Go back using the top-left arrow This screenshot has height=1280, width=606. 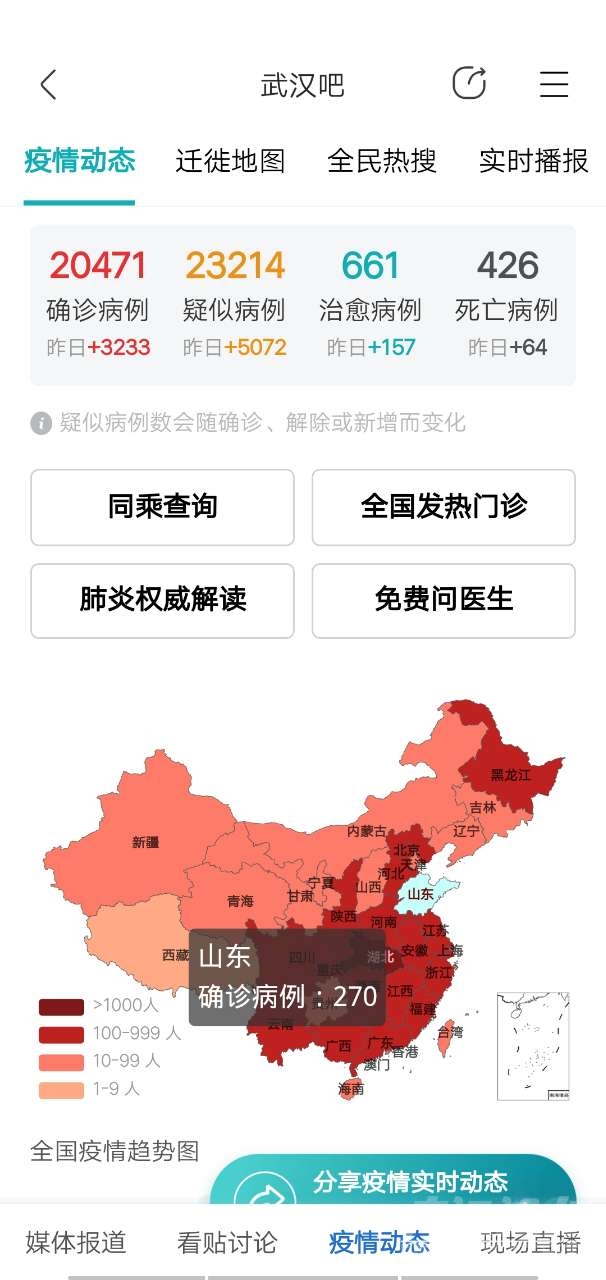click(x=48, y=85)
